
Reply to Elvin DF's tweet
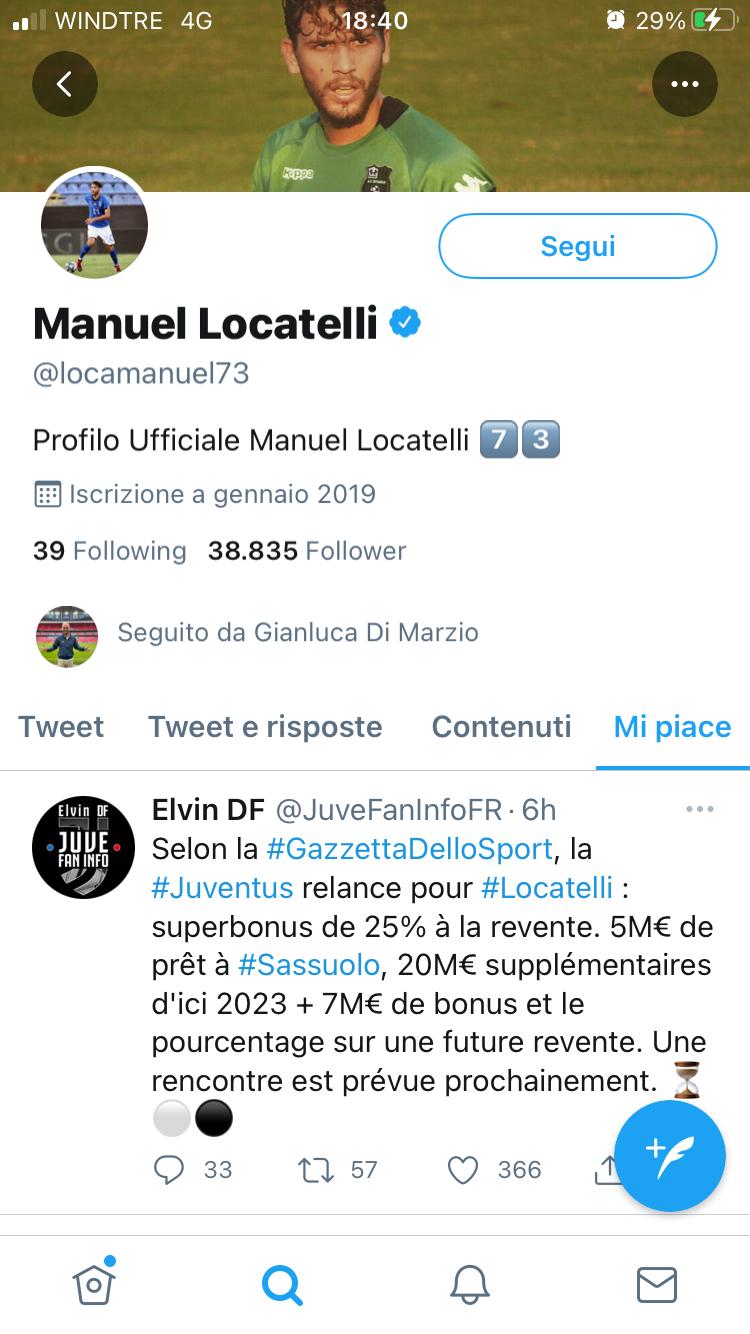coord(169,1169)
